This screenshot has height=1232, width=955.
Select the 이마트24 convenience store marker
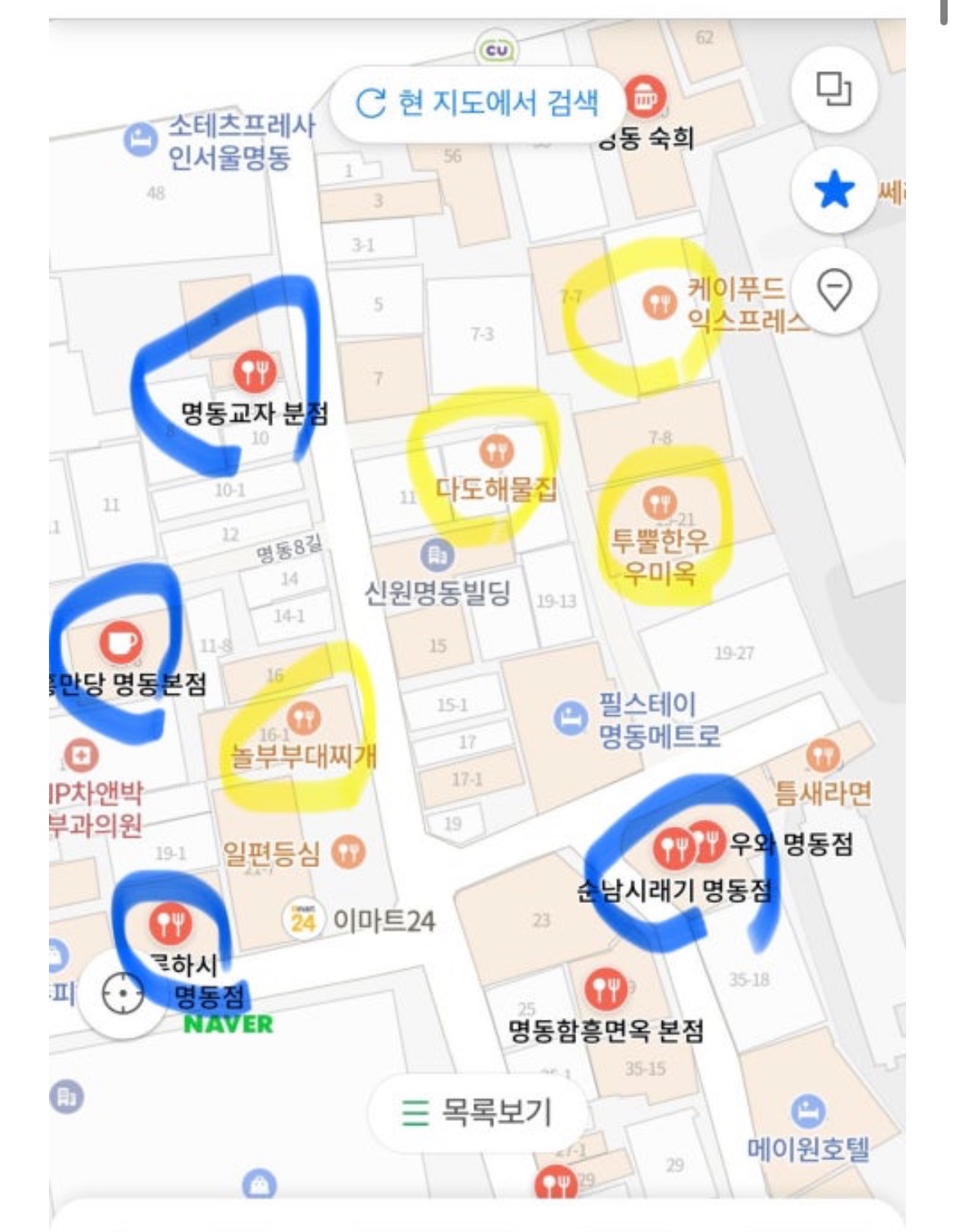303,921
